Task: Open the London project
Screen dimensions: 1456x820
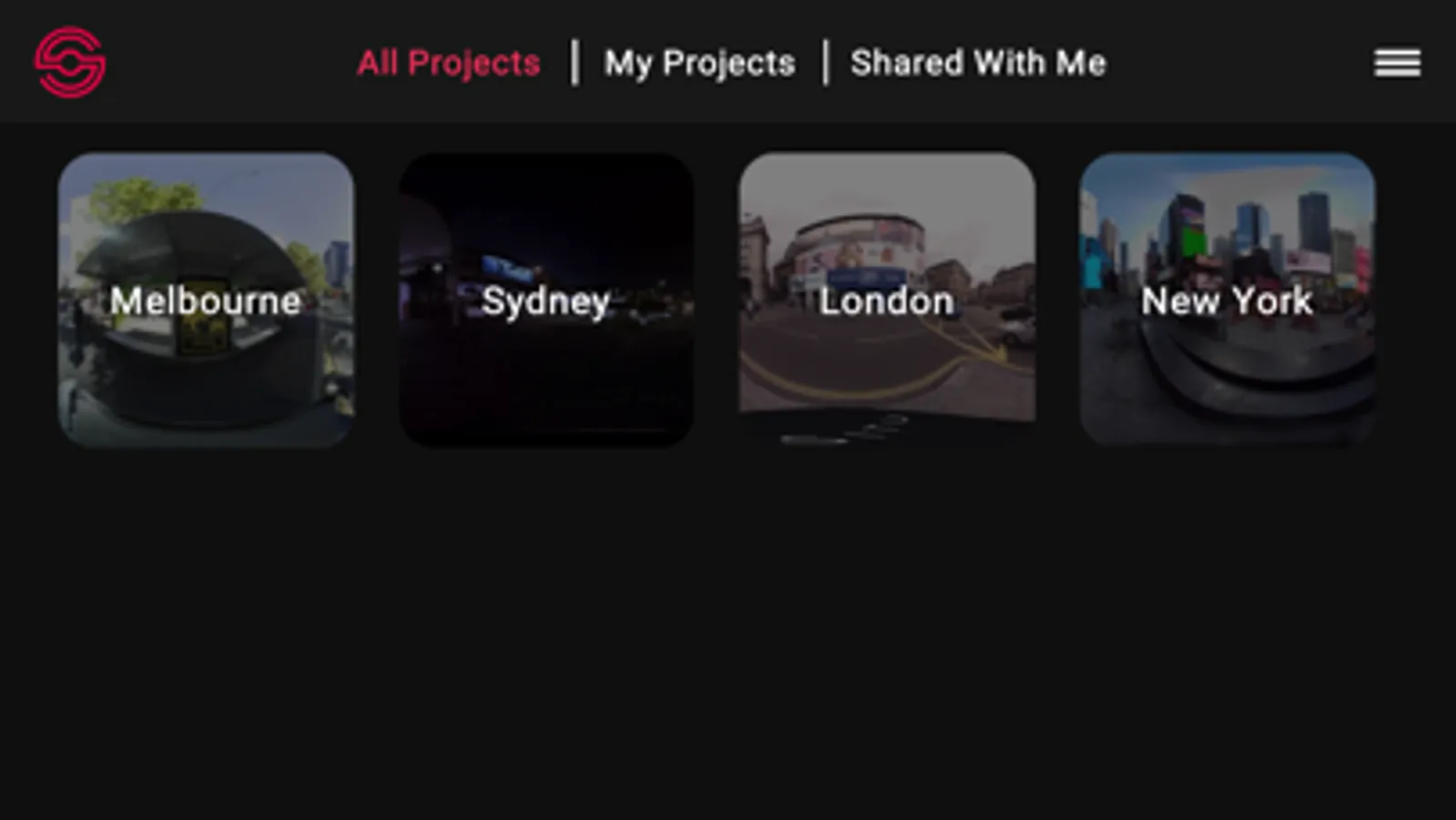Action: click(887, 300)
